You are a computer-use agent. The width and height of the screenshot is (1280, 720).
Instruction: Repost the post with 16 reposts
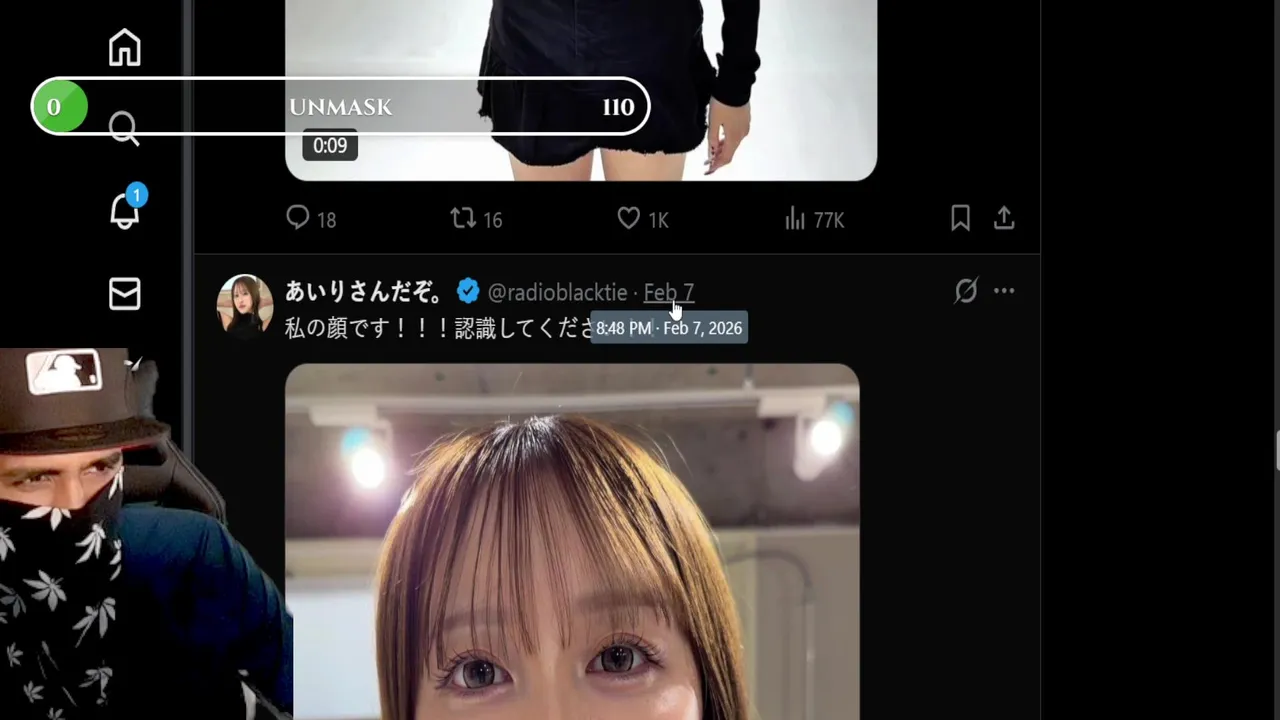point(463,218)
